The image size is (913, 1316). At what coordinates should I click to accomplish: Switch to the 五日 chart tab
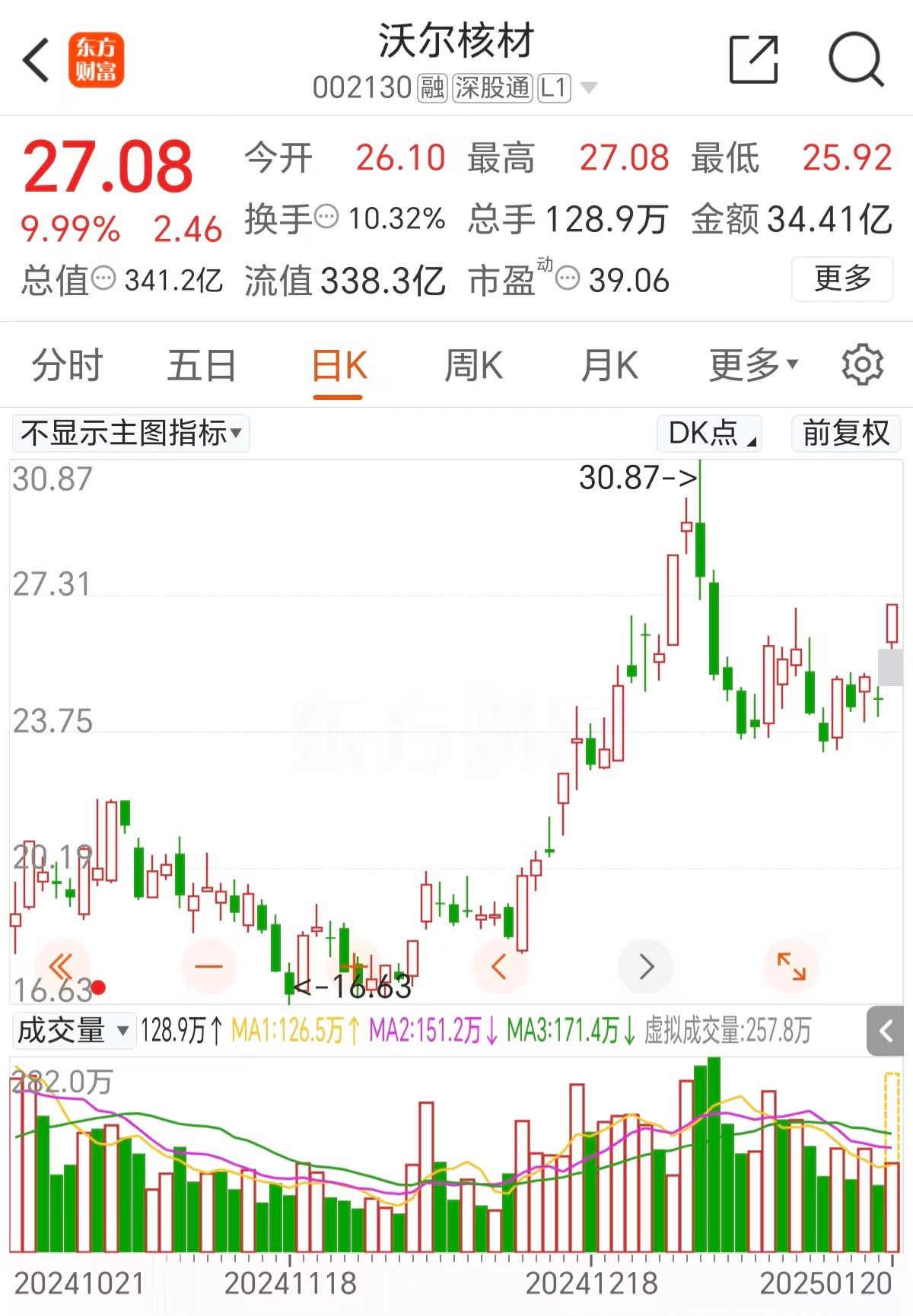[202, 366]
